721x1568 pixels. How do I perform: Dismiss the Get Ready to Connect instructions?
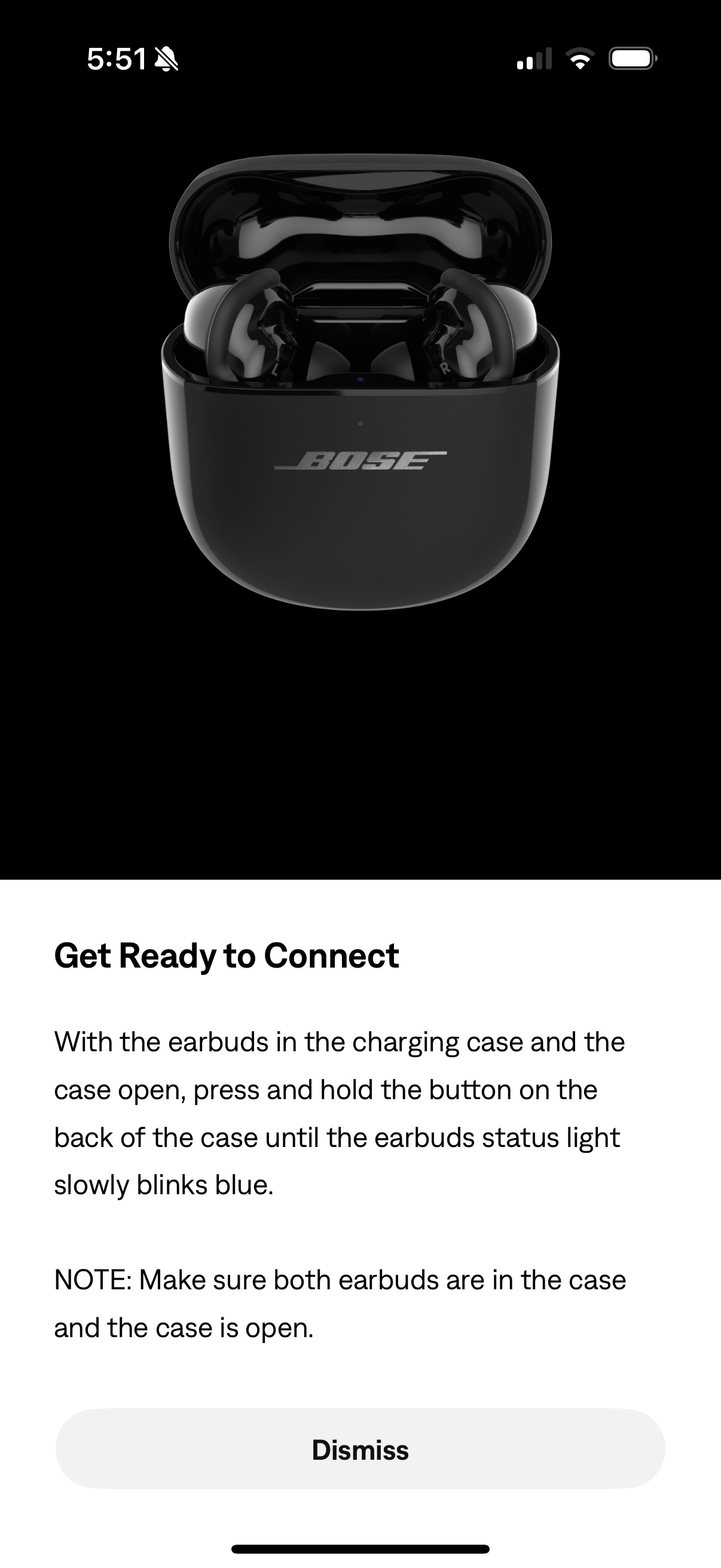[x=360, y=1450]
